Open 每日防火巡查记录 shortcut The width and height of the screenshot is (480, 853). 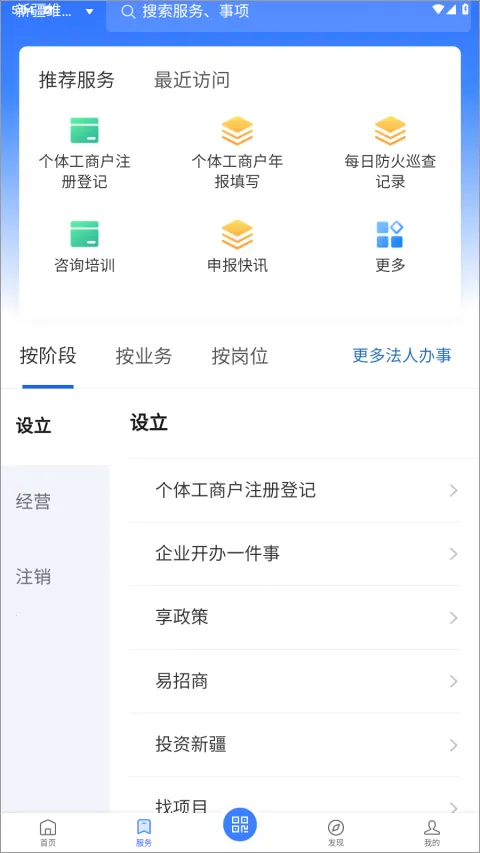(x=390, y=152)
